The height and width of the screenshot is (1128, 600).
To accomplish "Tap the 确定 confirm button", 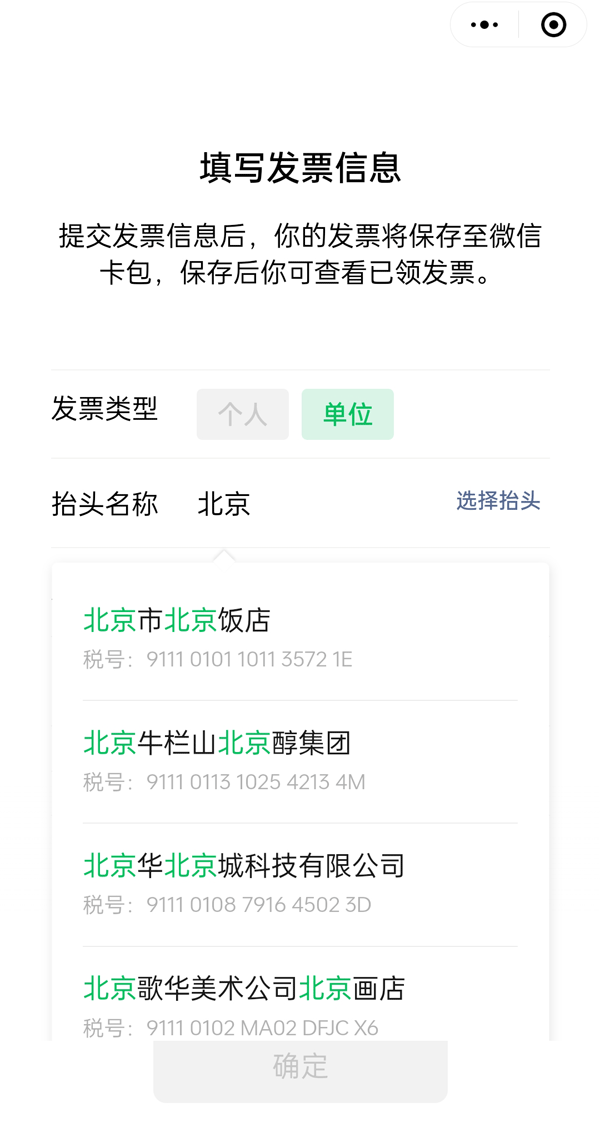I will click(x=300, y=1066).
